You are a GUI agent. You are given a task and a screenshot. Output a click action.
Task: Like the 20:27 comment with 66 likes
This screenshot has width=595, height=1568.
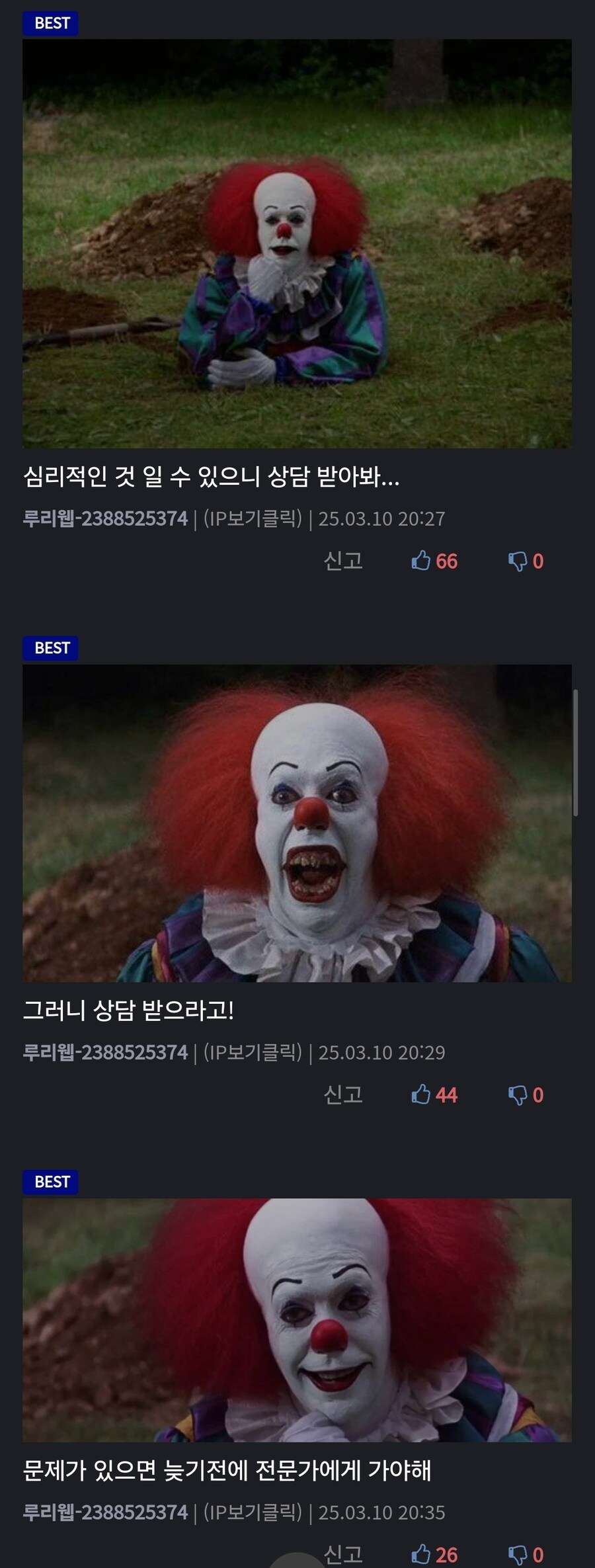pyautogui.click(x=434, y=561)
